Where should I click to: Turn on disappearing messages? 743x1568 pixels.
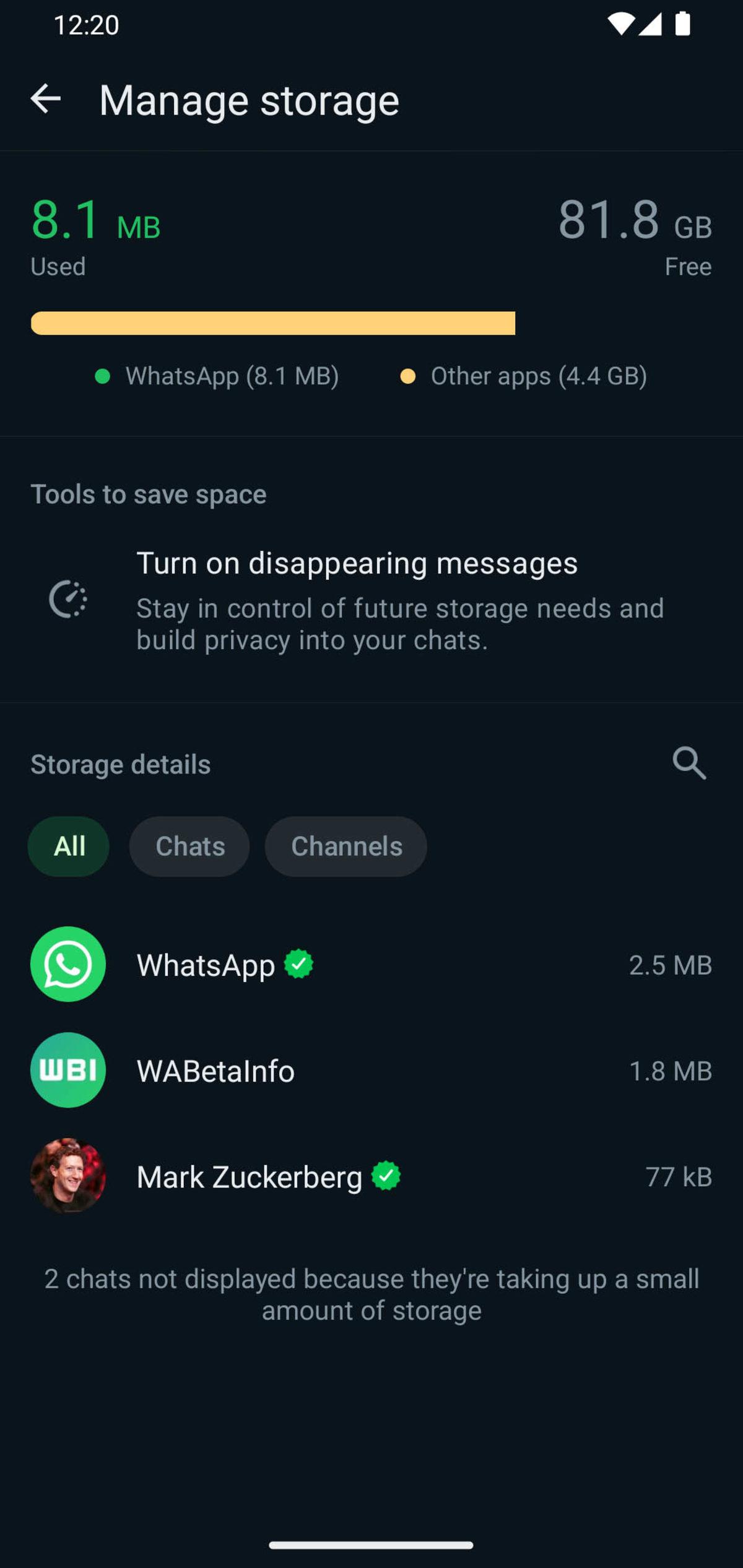point(357,563)
